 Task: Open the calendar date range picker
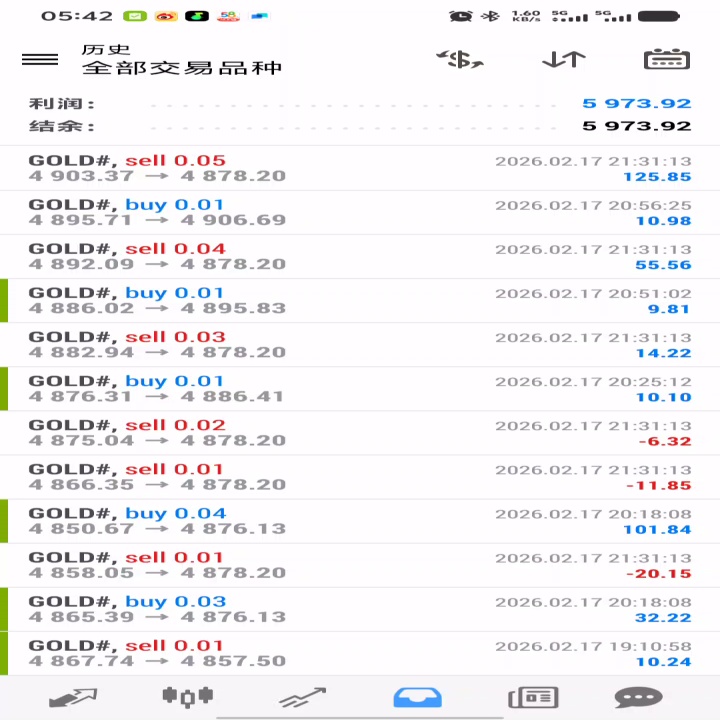click(x=667, y=59)
